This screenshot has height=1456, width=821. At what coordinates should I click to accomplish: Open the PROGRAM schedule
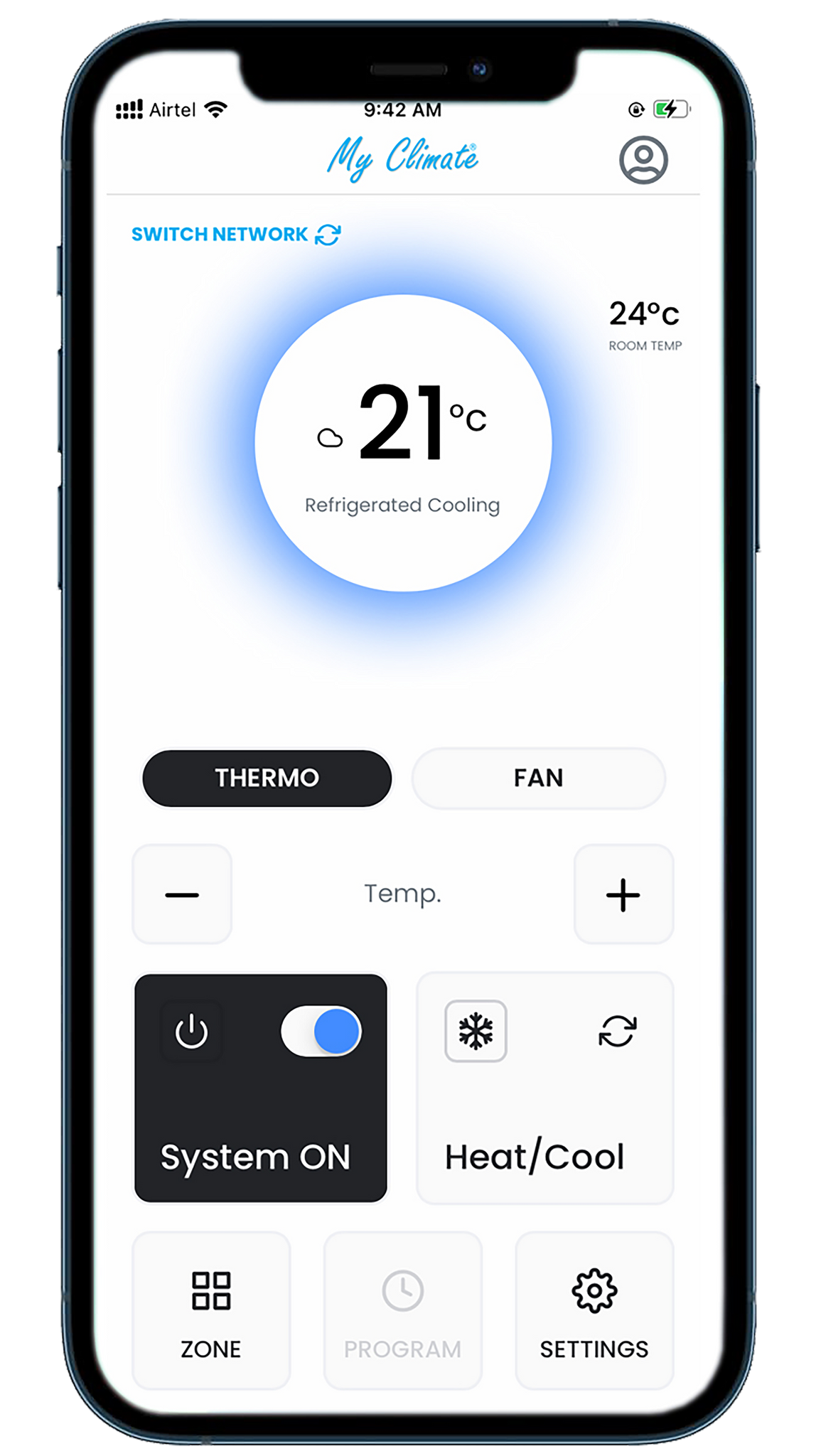pos(402,1310)
